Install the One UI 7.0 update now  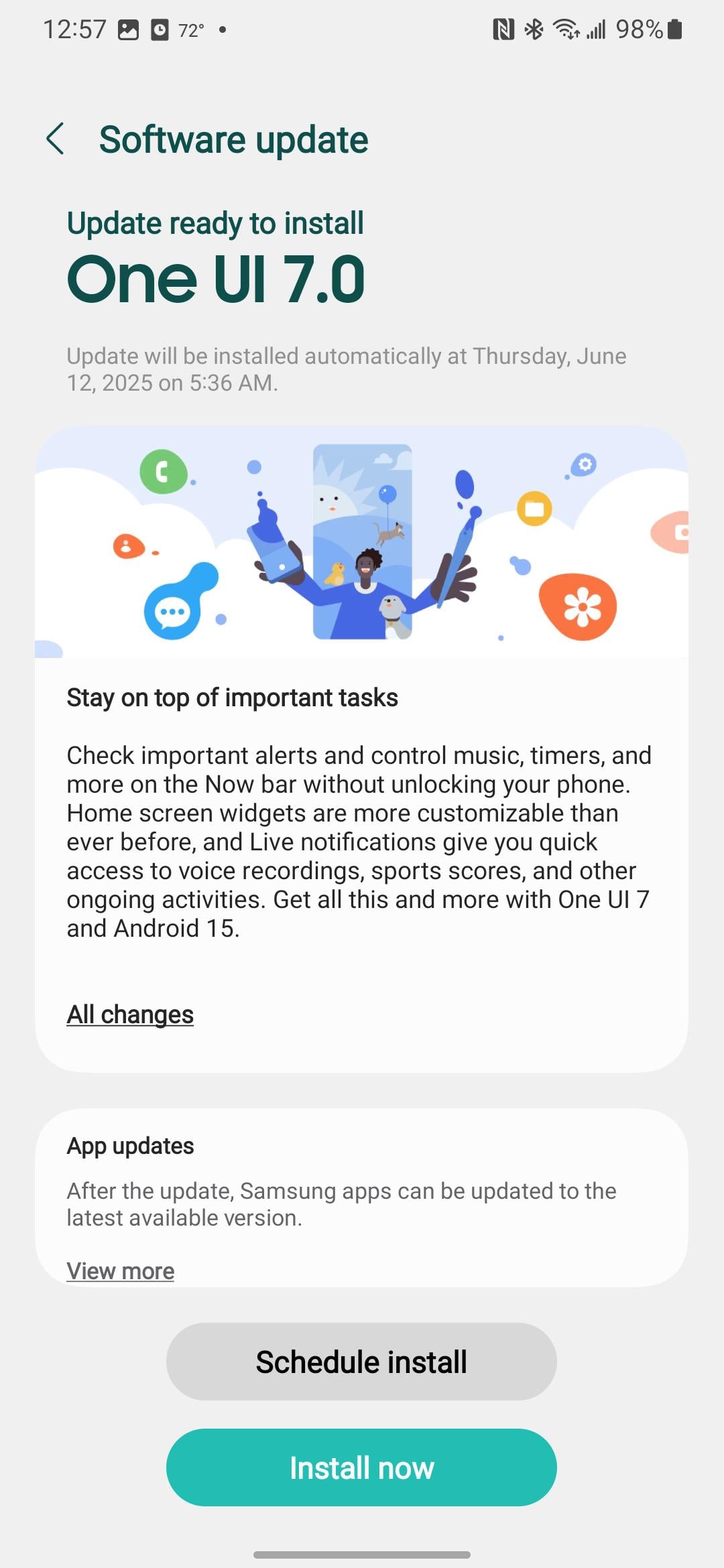point(361,1467)
